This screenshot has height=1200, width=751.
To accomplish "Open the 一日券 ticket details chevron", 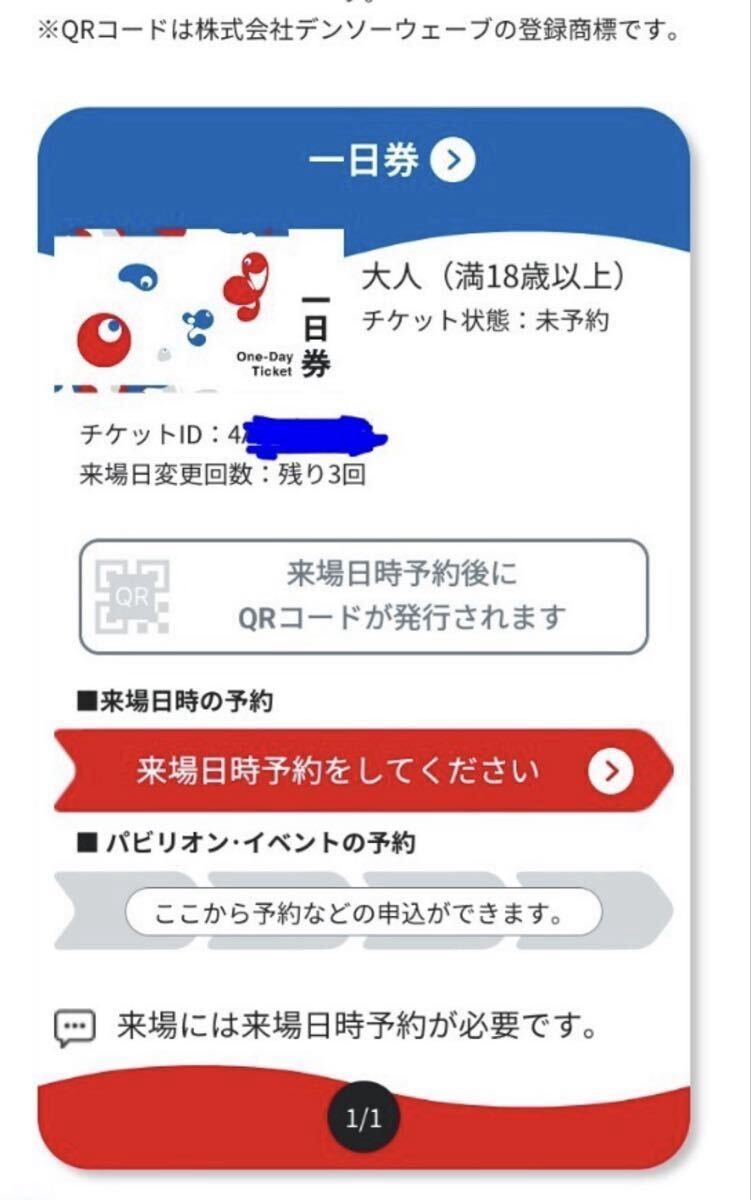I will [x=452, y=160].
